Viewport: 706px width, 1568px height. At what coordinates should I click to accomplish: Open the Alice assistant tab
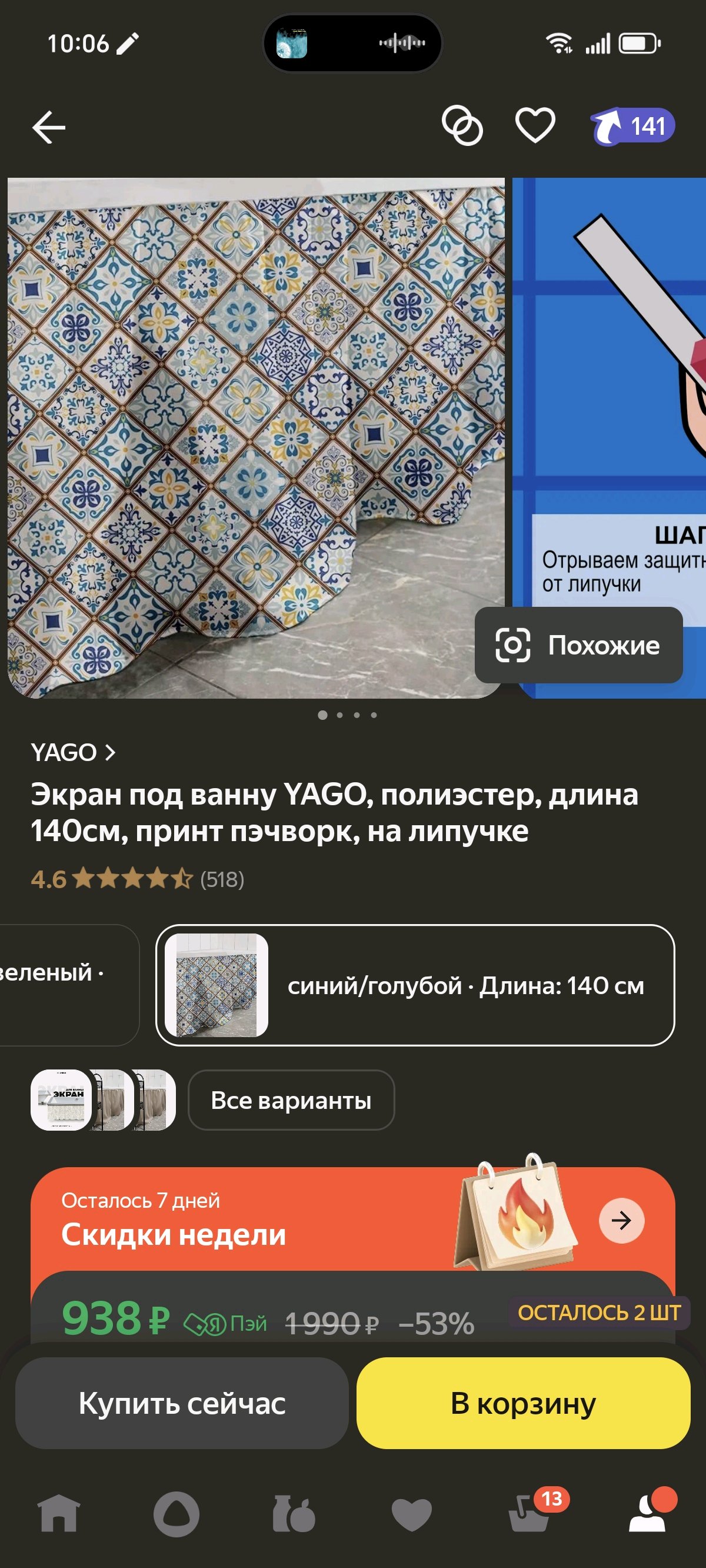[x=176, y=1514]
